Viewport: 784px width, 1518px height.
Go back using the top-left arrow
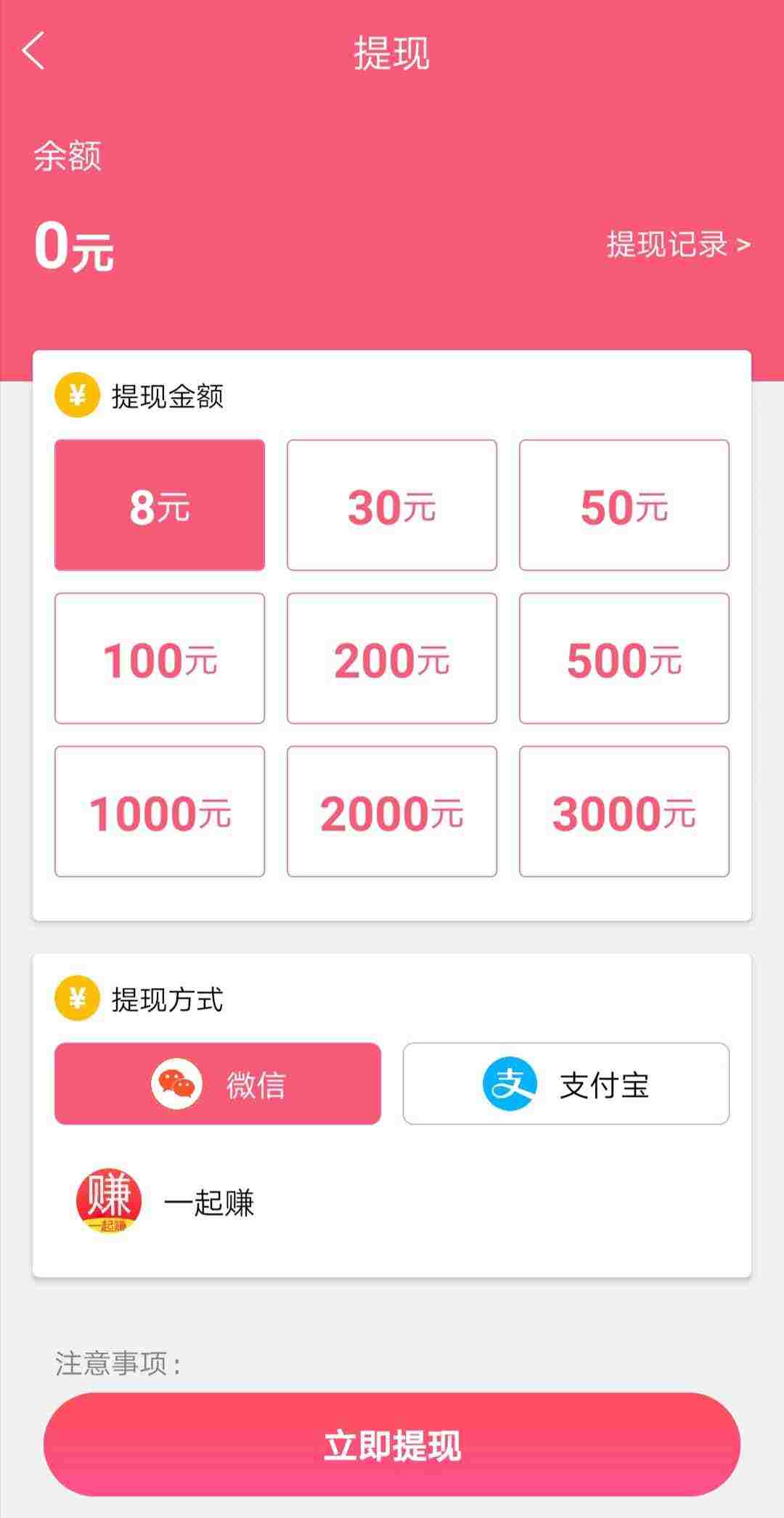[33, 51]
